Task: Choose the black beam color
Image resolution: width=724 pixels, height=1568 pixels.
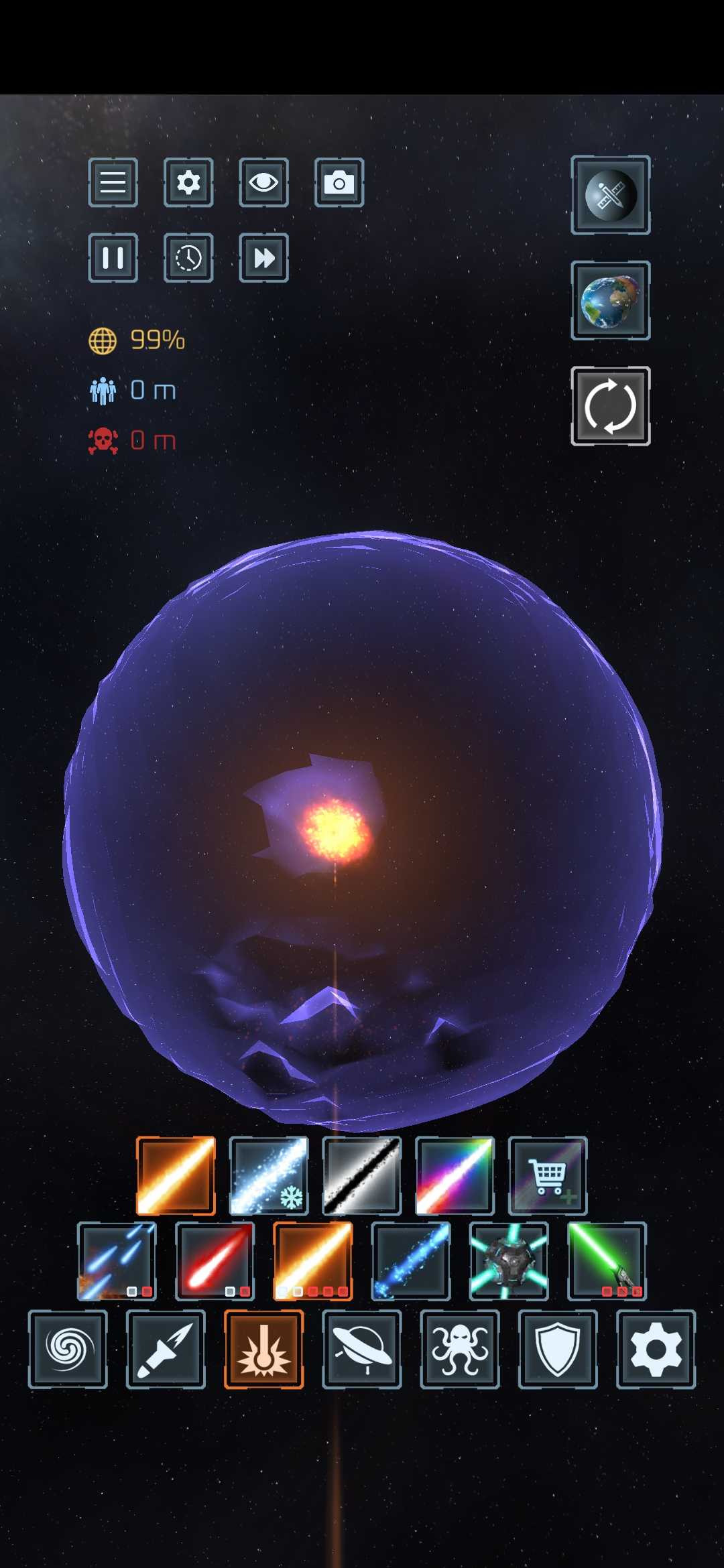Action: click(362, 1175)
